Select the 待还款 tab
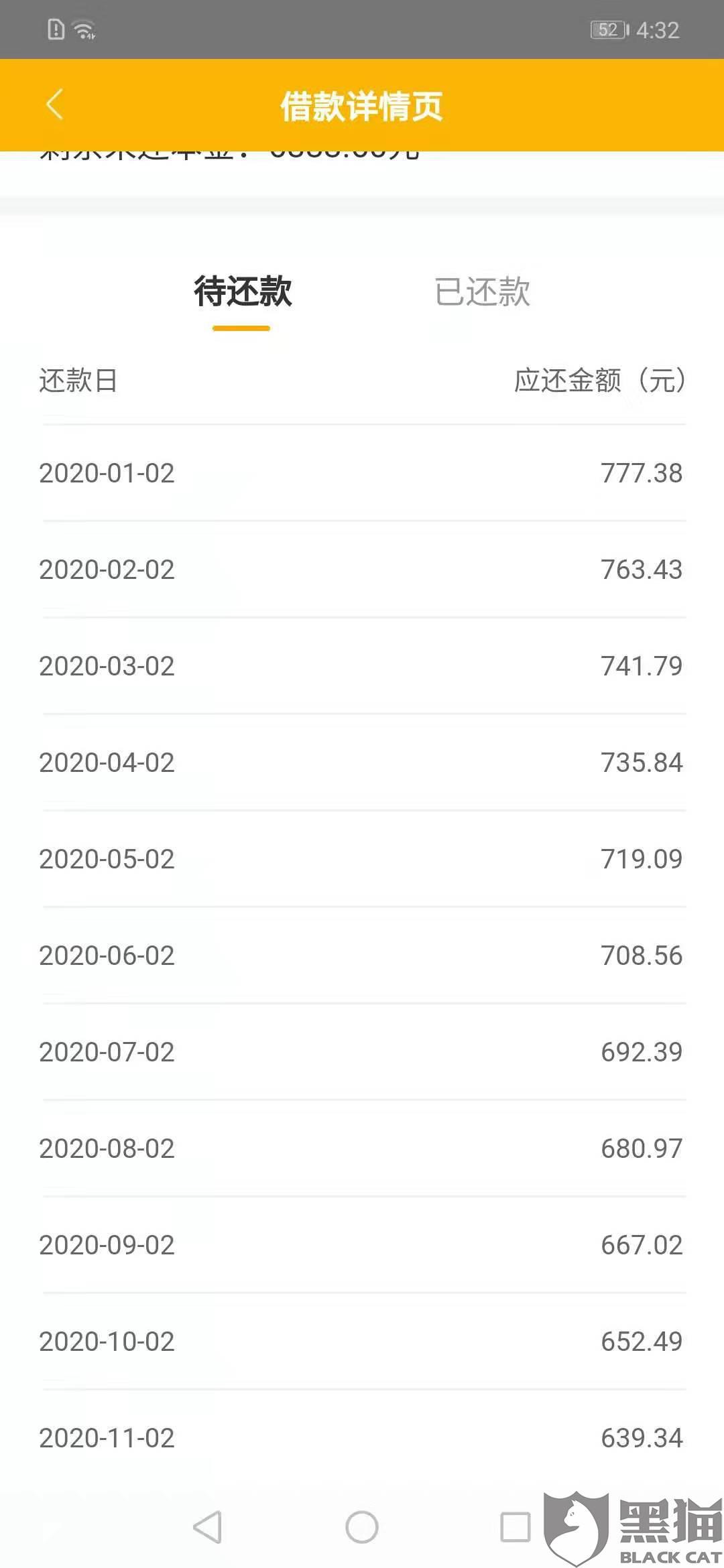The image size is (724, 1568). coord(242,292)
